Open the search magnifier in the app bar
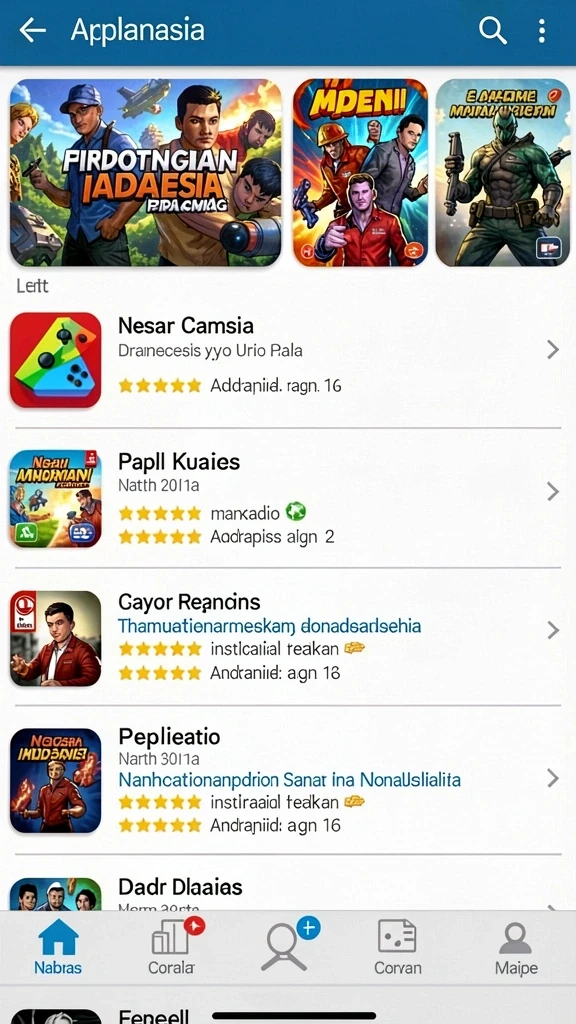The image size is (576, 1024). (x=492, y=30)
